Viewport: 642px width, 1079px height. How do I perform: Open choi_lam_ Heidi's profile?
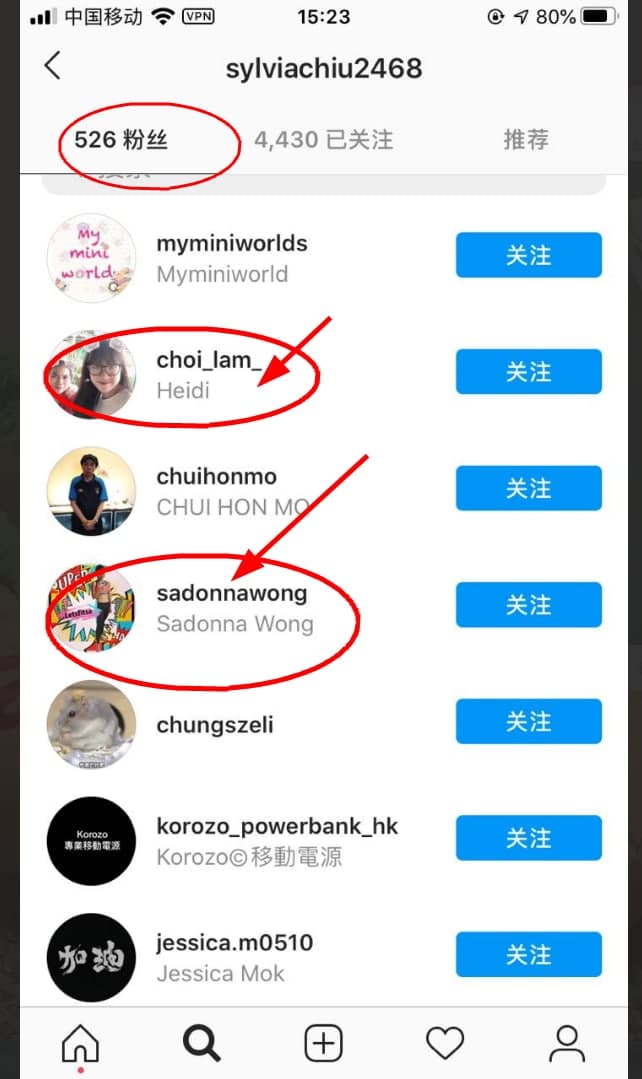tap(208, 374)
